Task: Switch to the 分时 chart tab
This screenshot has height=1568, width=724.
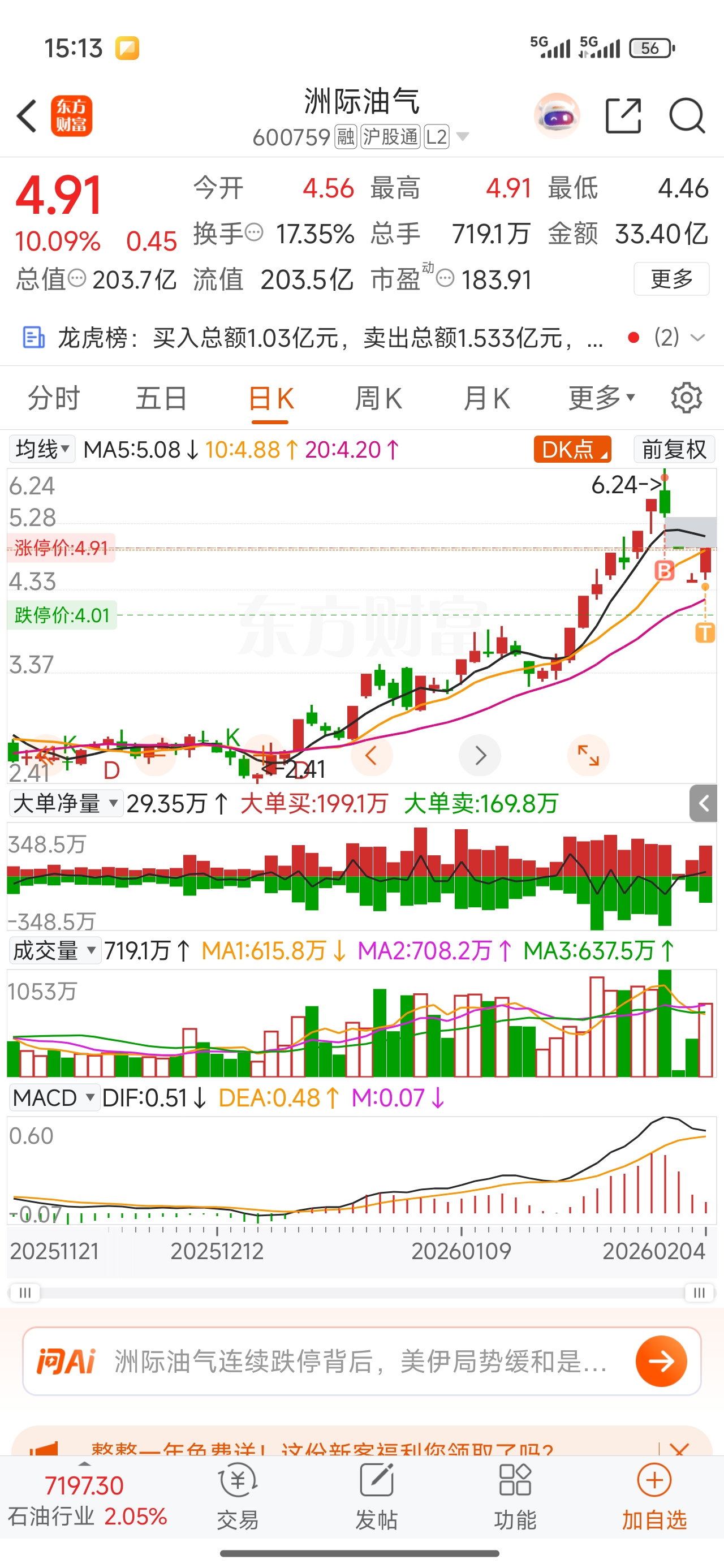Action: click(x=54, y=399)
